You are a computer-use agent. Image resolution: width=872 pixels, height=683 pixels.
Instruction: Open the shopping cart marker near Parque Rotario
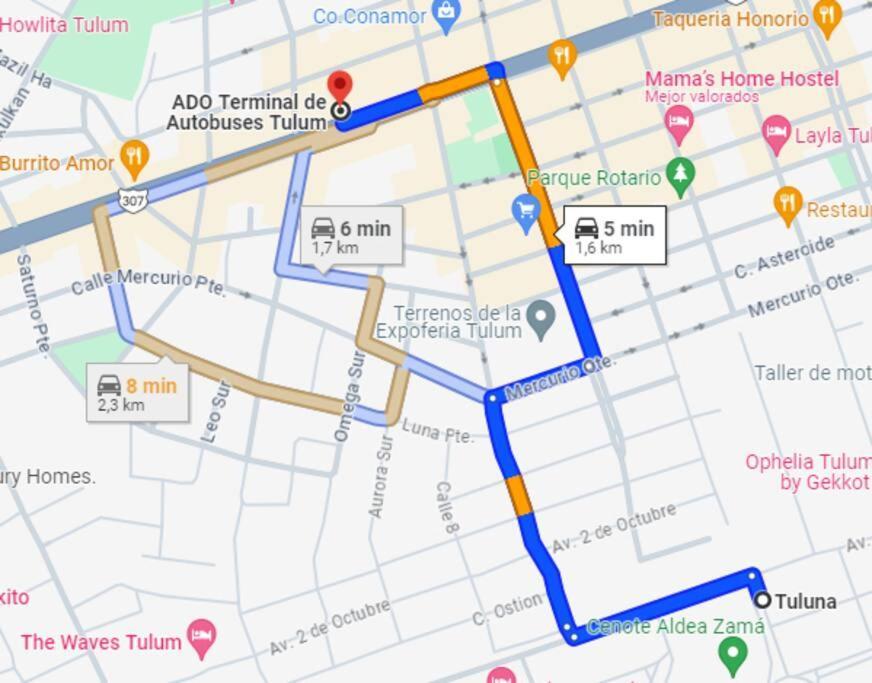click(525, 212)
